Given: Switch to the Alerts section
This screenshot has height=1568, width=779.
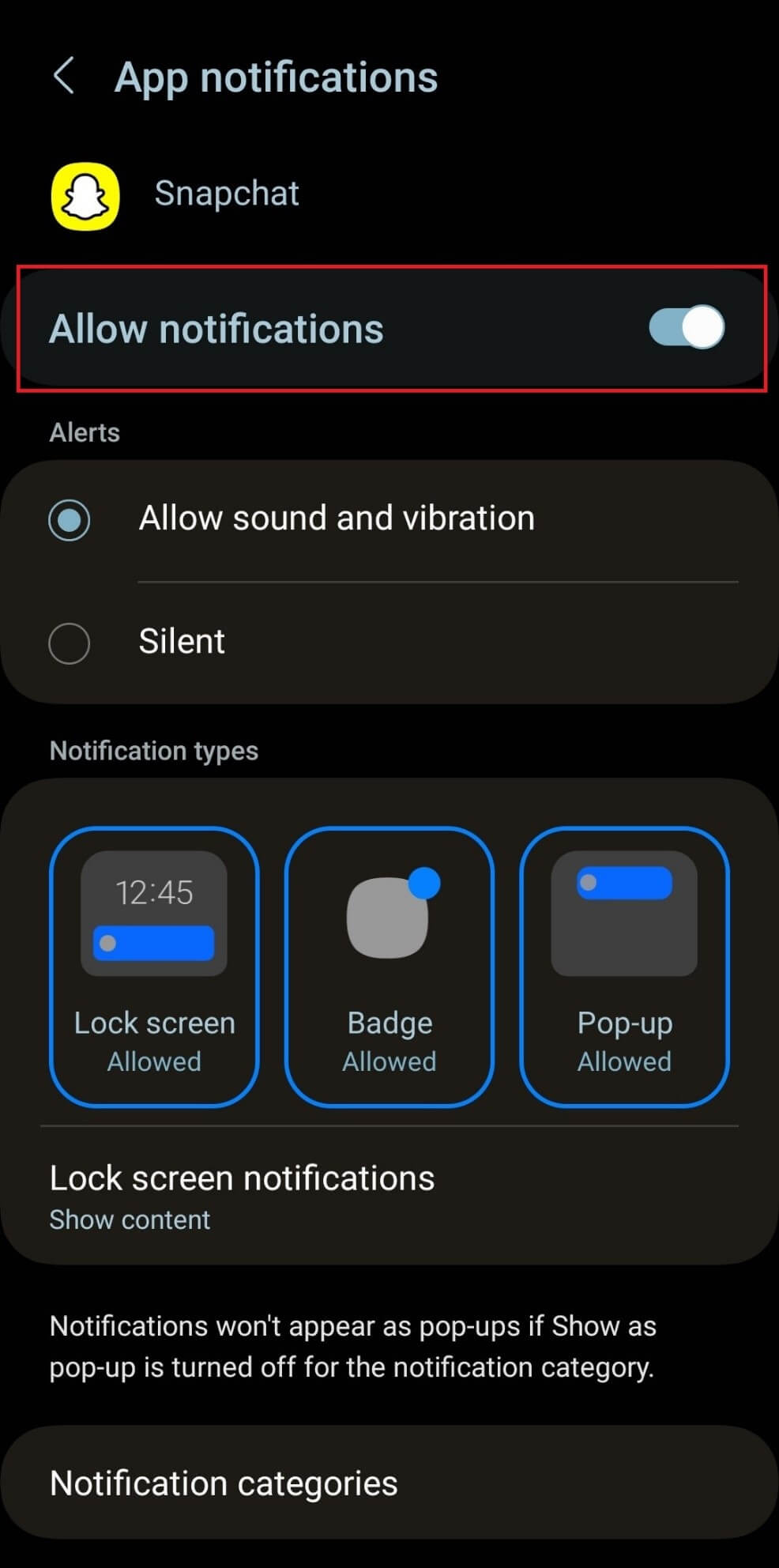Looking at the screenshot, I should coord(84,432).
